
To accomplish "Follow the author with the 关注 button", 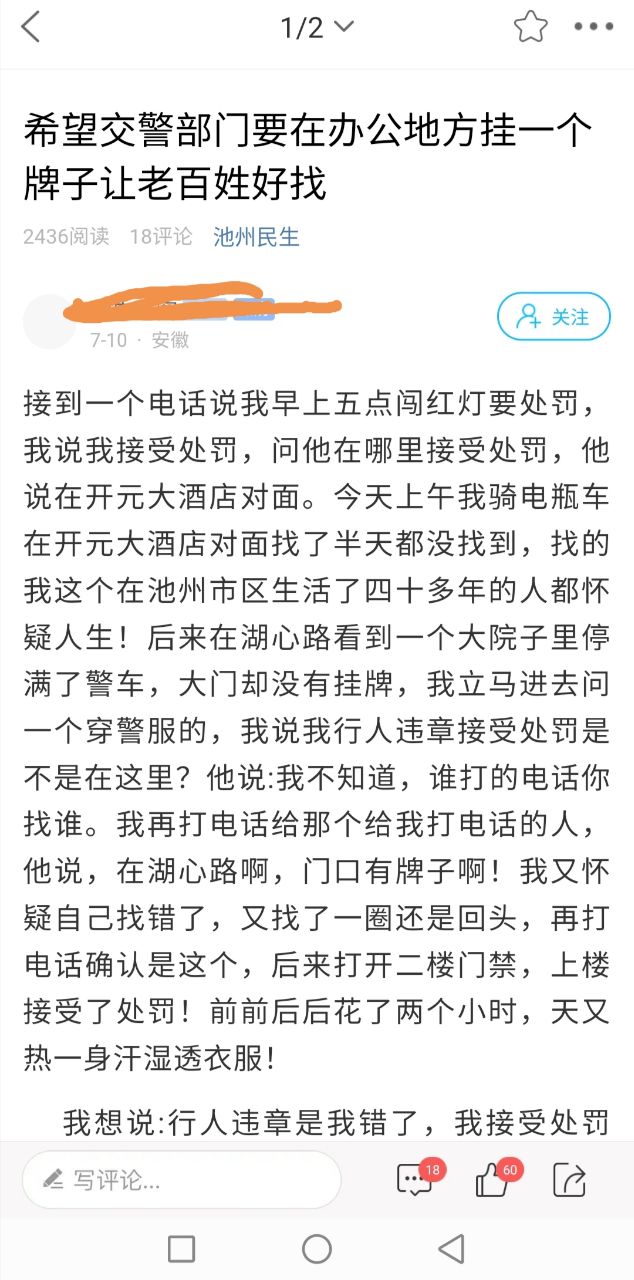I will point(554,317).
